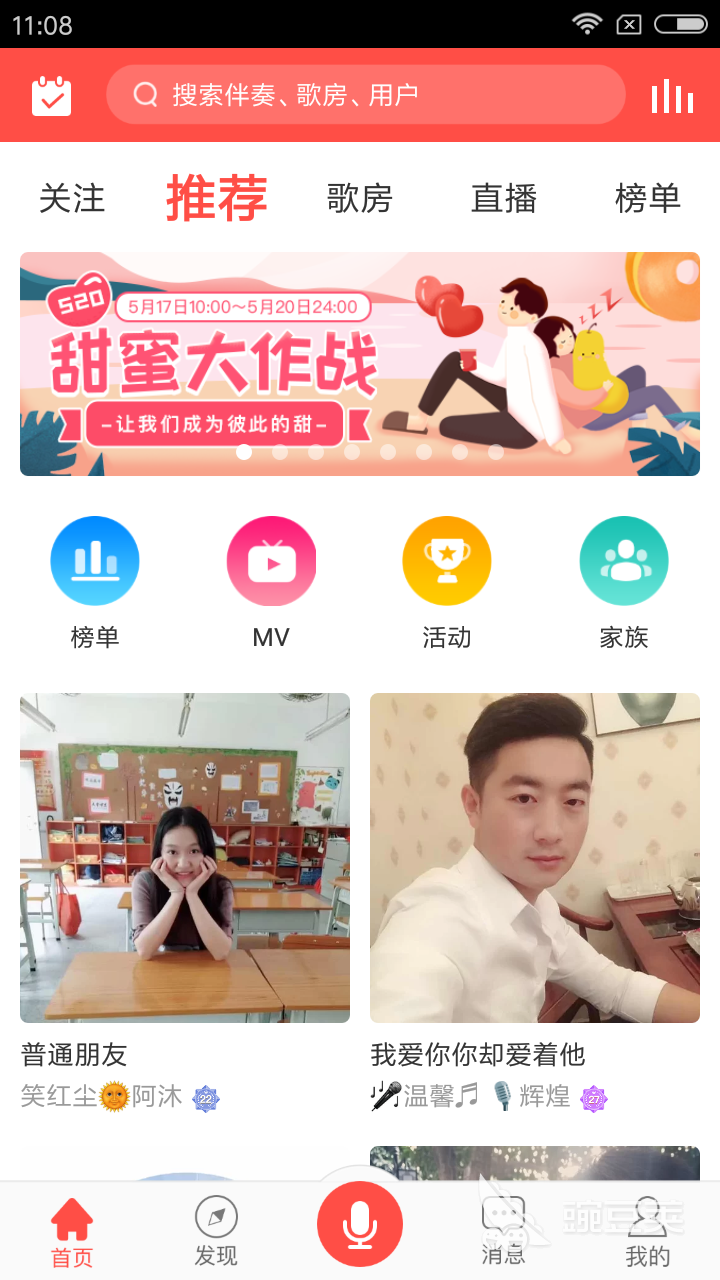Open the 消息 bottom tab
Viewport: 720px width, 1280px height.
tap(504, 1232)
